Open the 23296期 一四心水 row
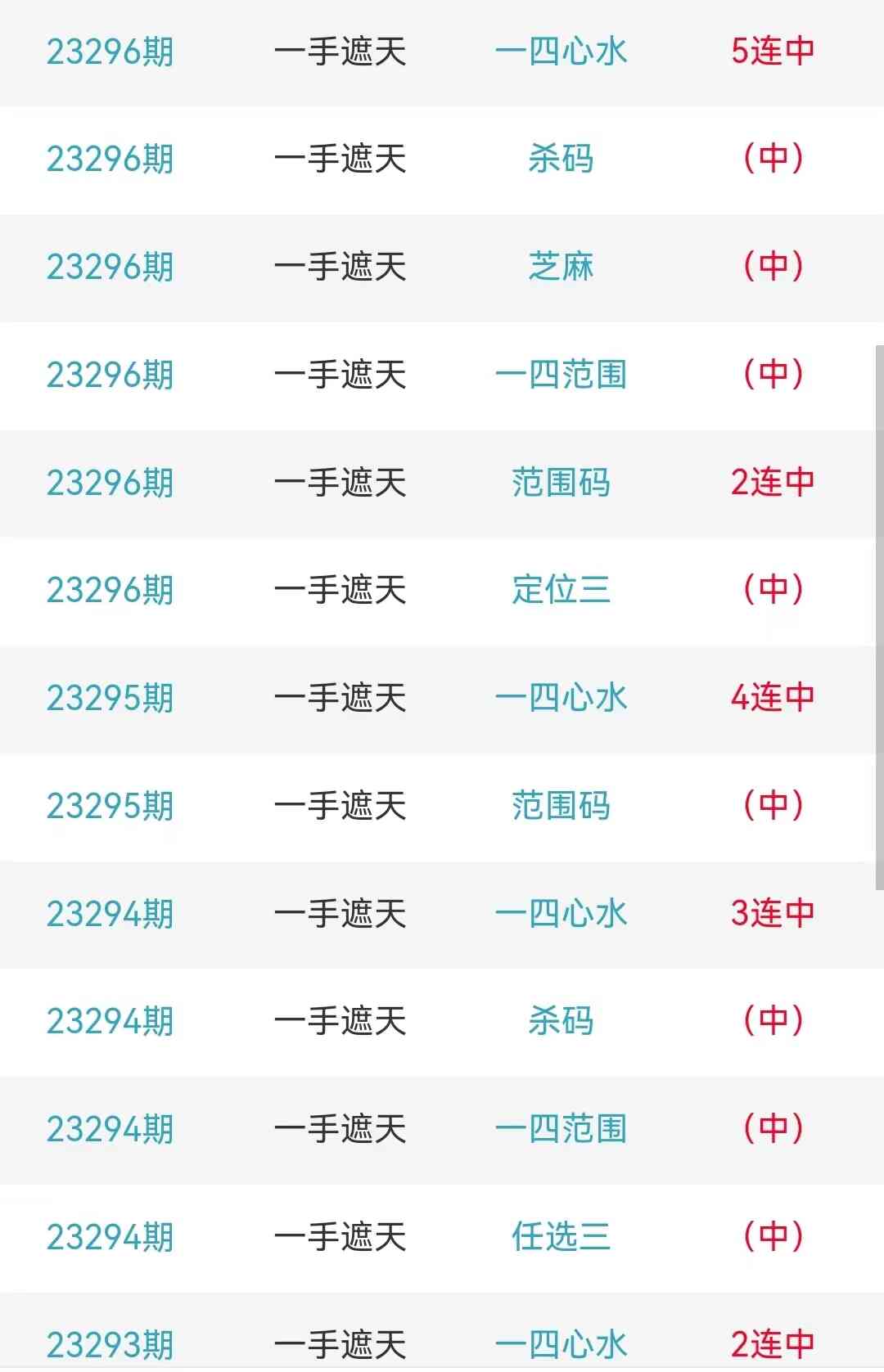The image size is (884, 1372). click(x=561, y=52)
